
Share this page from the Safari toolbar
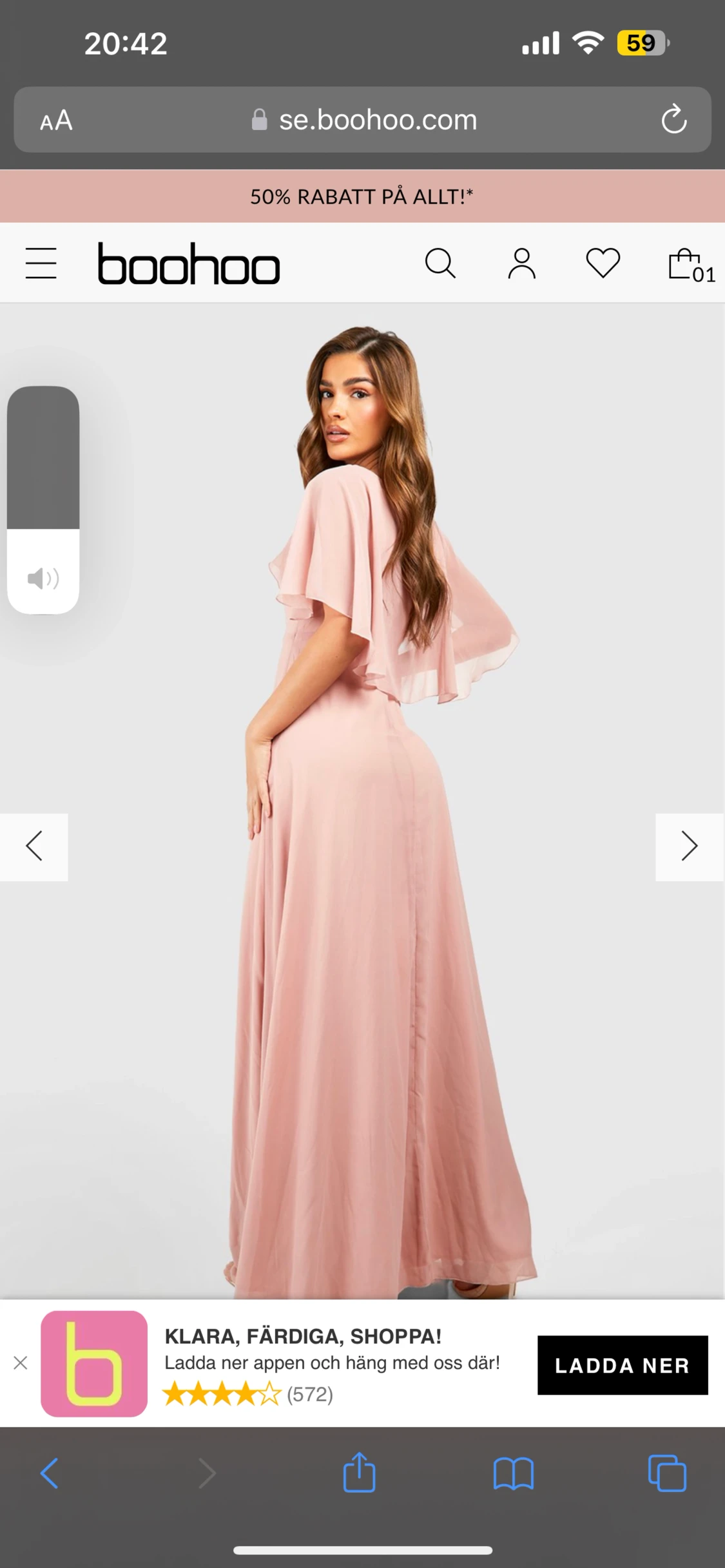coord(359,1473)
